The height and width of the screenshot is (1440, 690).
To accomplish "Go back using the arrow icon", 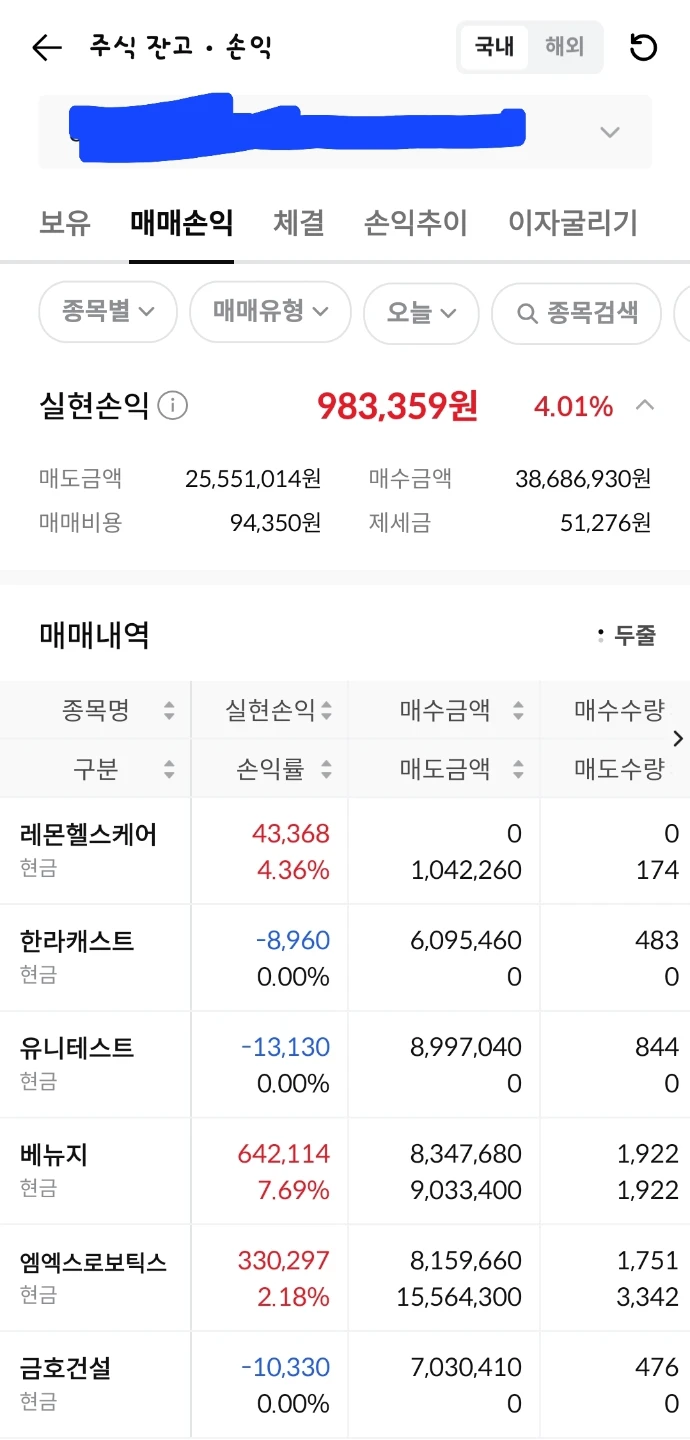I will (x=47, y=47).
